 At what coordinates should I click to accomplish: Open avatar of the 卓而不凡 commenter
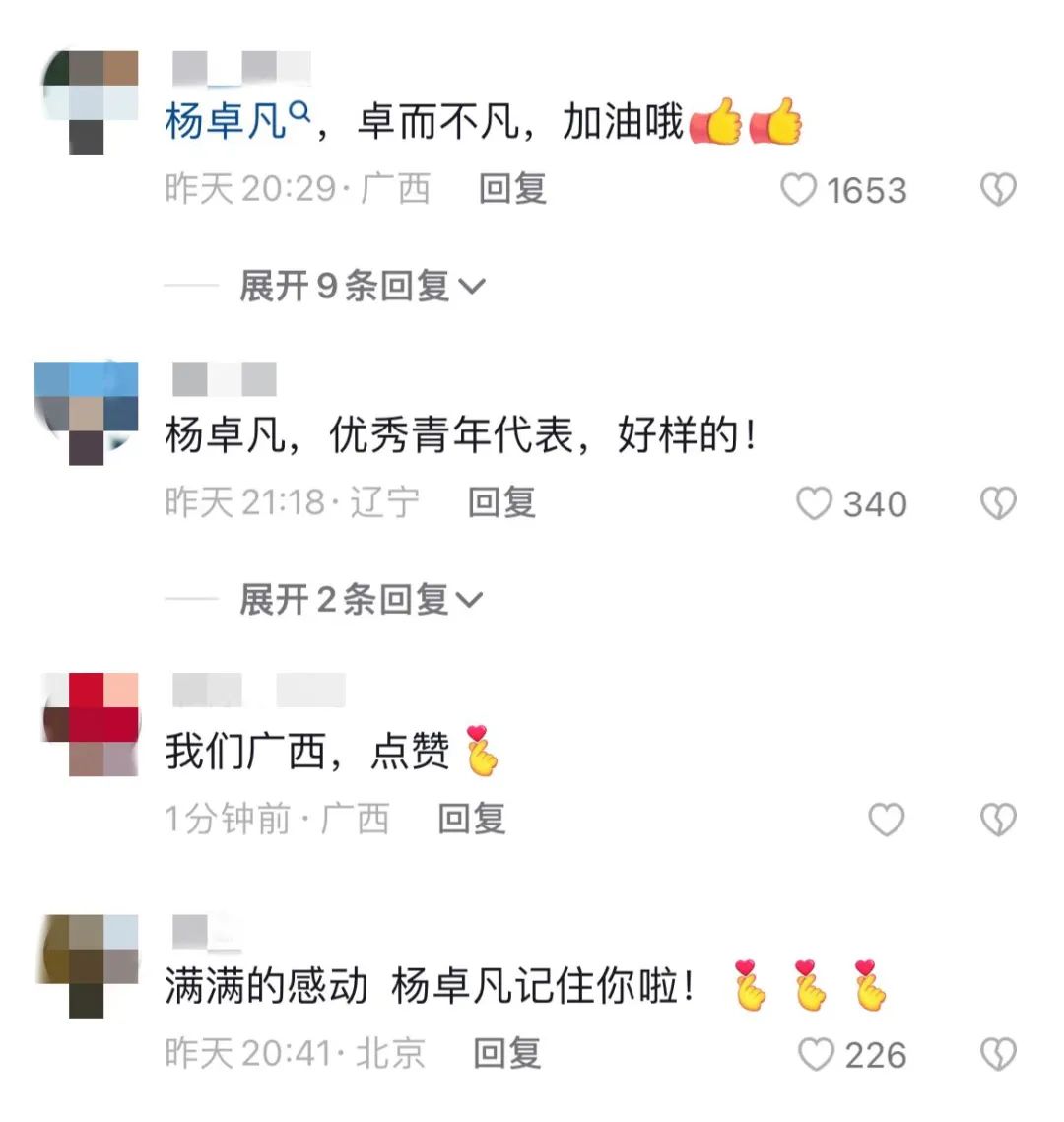coord(91,100)
